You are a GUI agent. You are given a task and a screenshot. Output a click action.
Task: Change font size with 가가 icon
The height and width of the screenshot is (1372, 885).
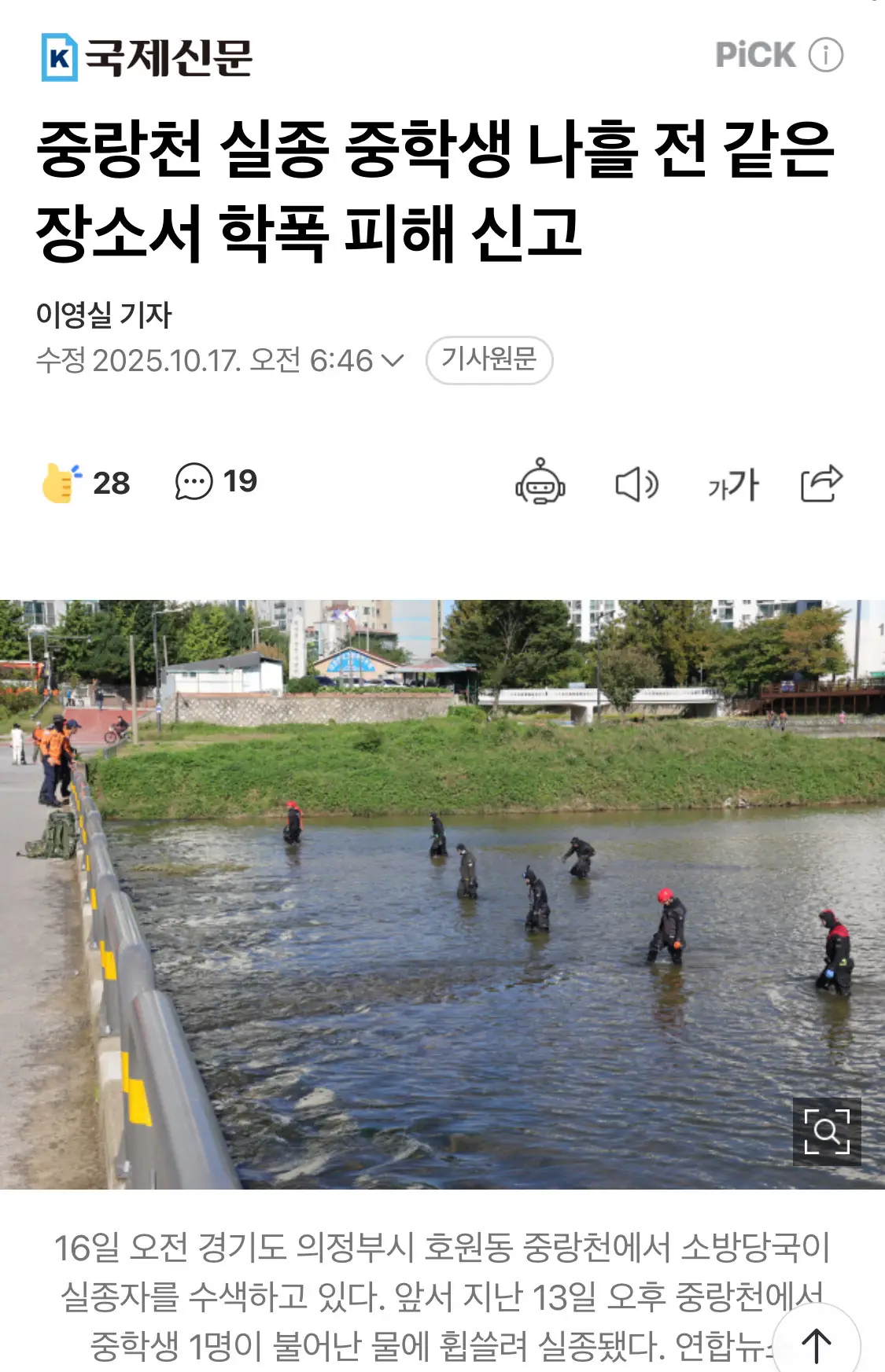pos(732,484)
